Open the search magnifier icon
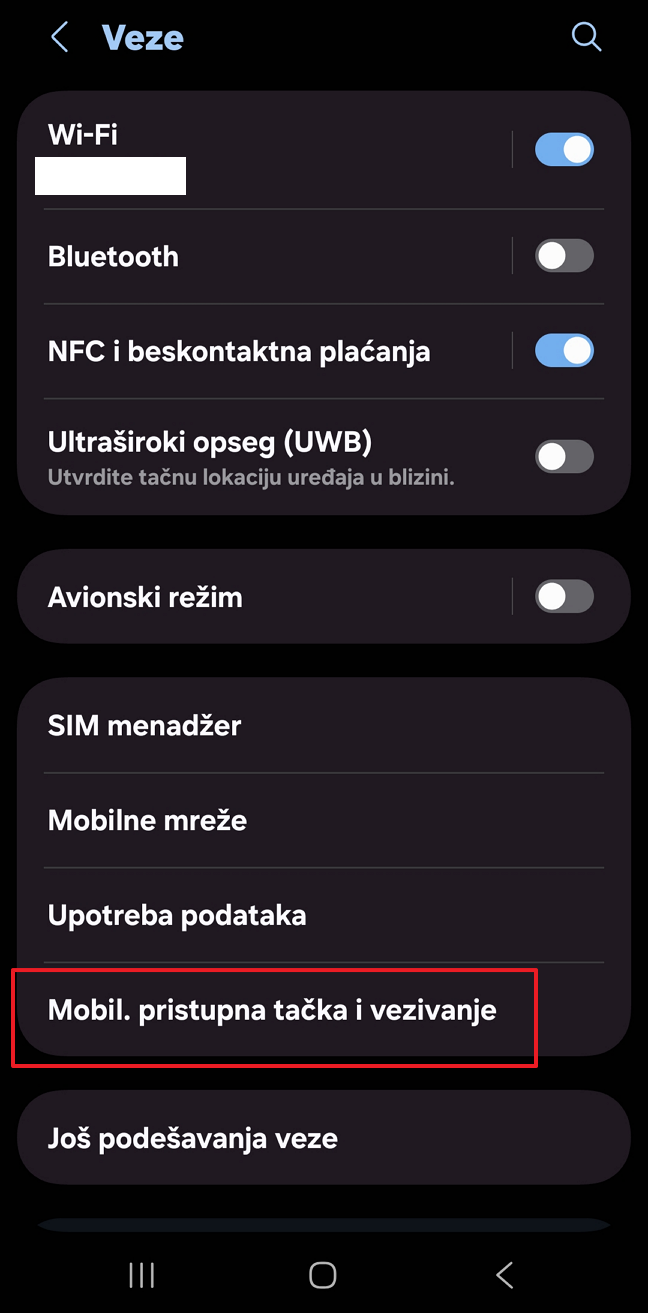648x1313 pixels. point(586,38)
